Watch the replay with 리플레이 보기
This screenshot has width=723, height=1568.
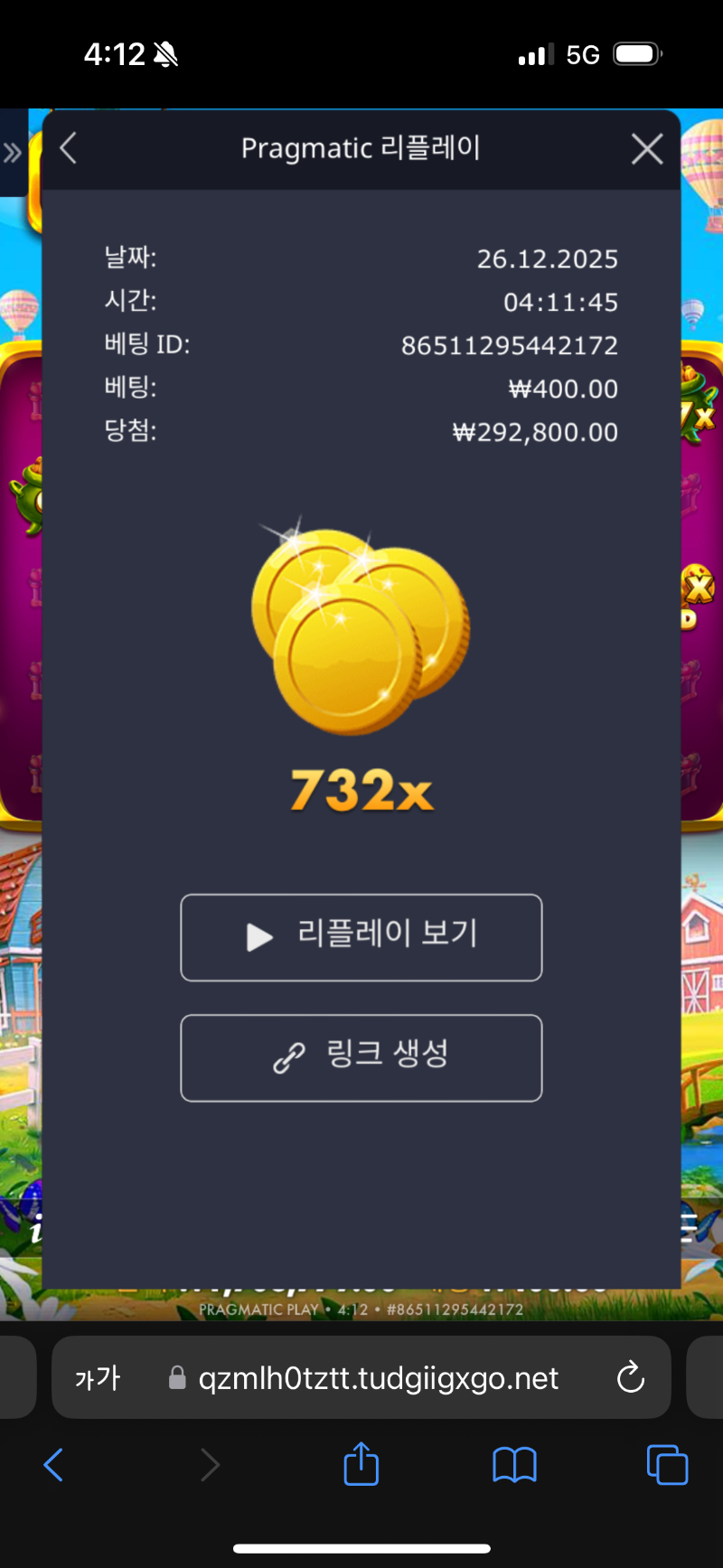(x=361, y=937)
